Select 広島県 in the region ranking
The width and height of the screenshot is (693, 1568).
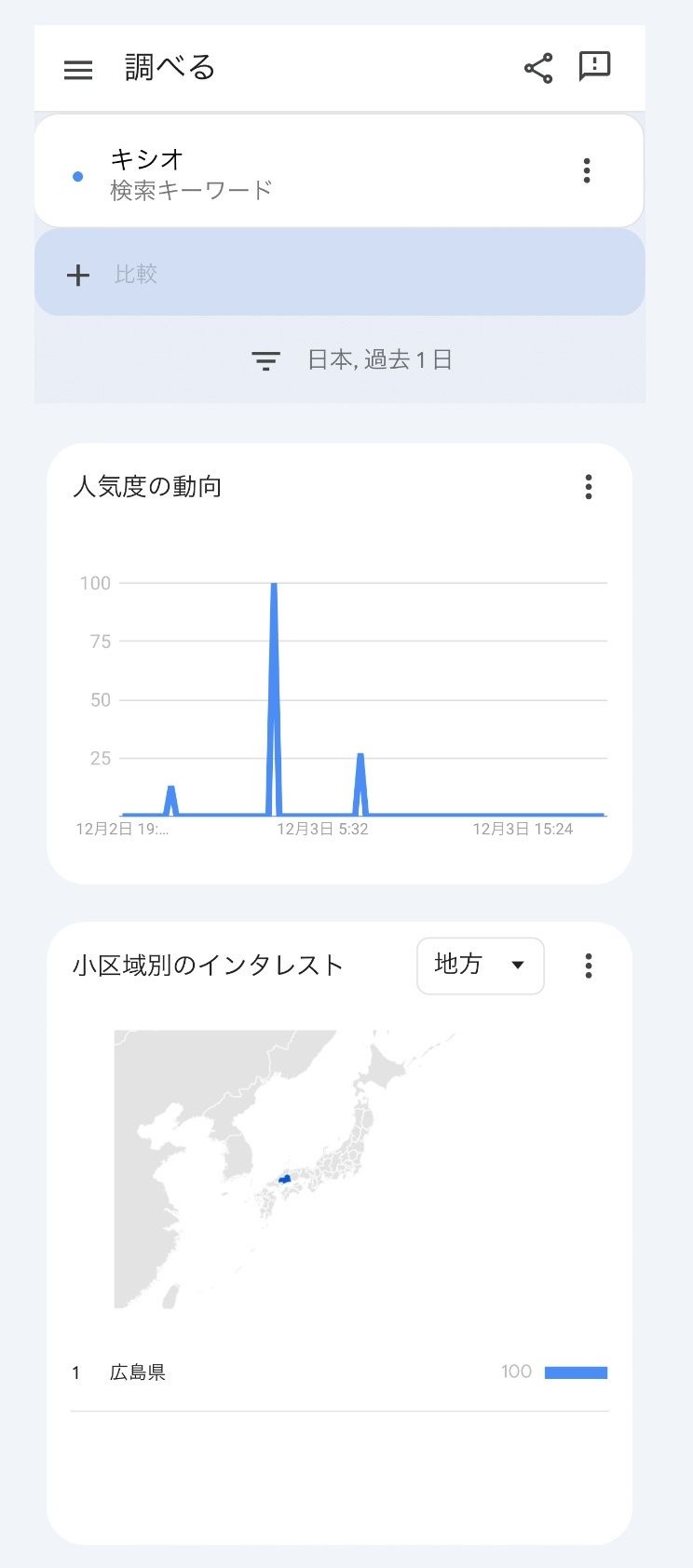(138, 1372)
